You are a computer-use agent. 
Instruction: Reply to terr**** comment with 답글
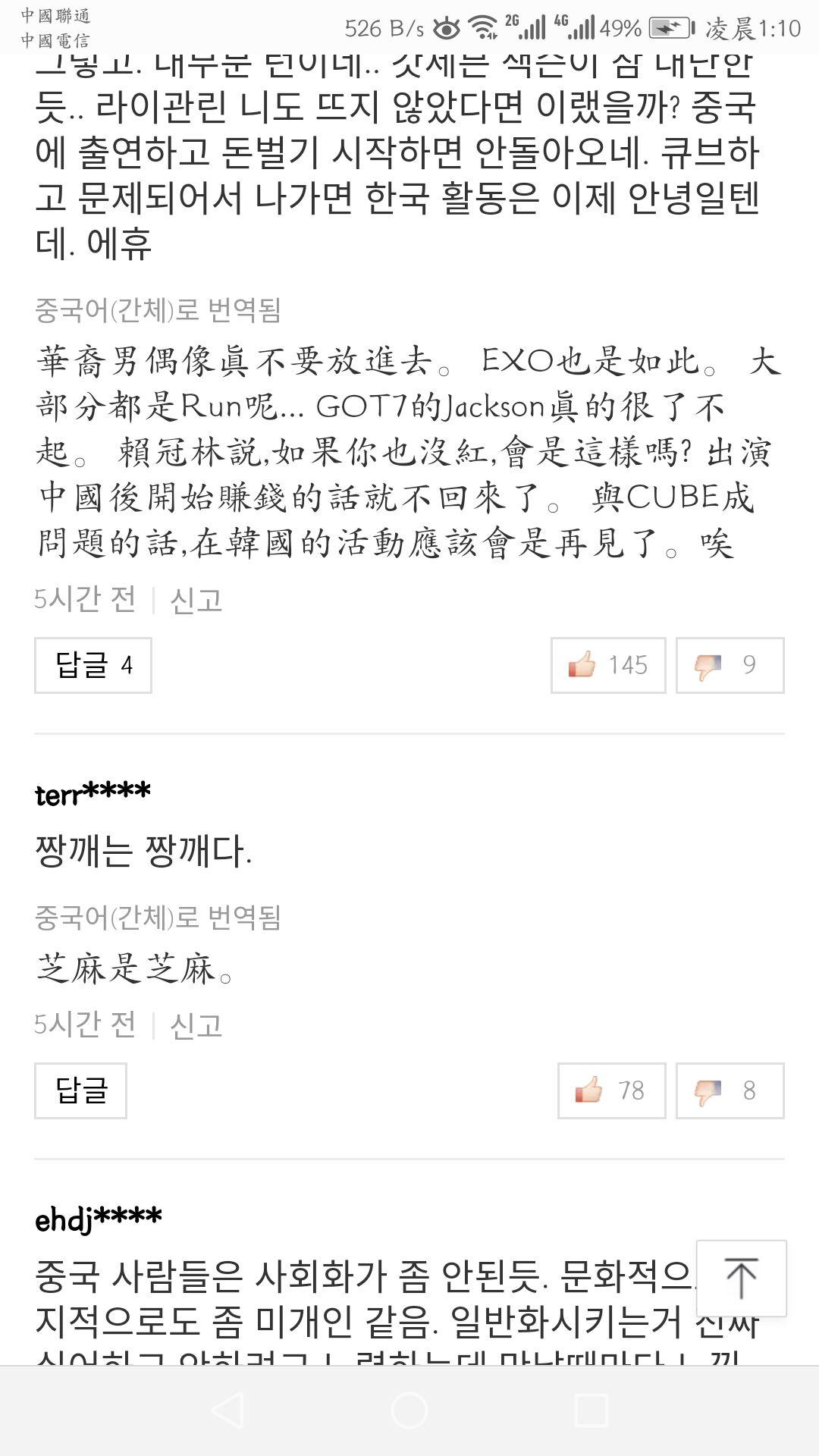point(80,1090)
